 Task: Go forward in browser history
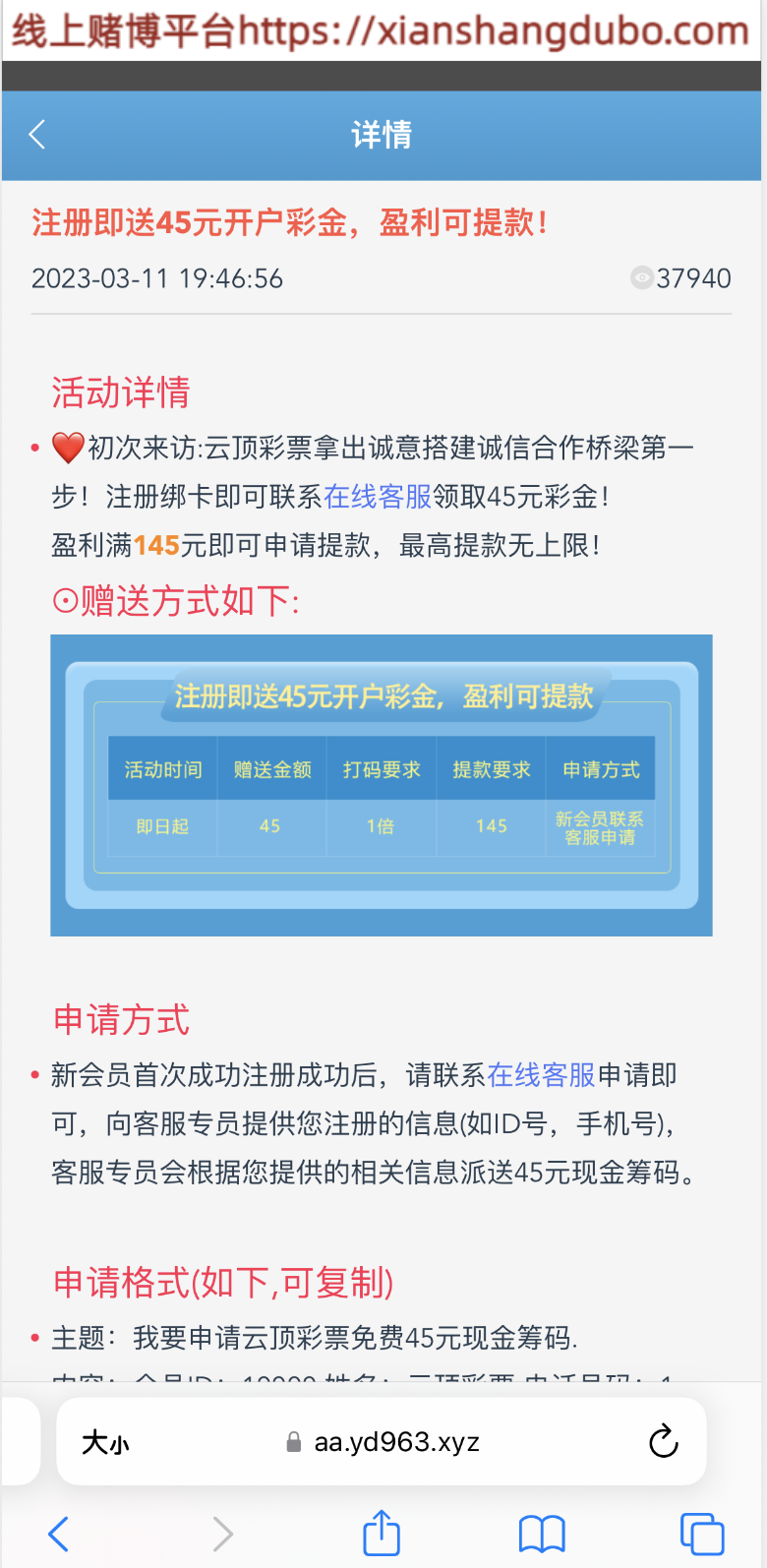223,1534
